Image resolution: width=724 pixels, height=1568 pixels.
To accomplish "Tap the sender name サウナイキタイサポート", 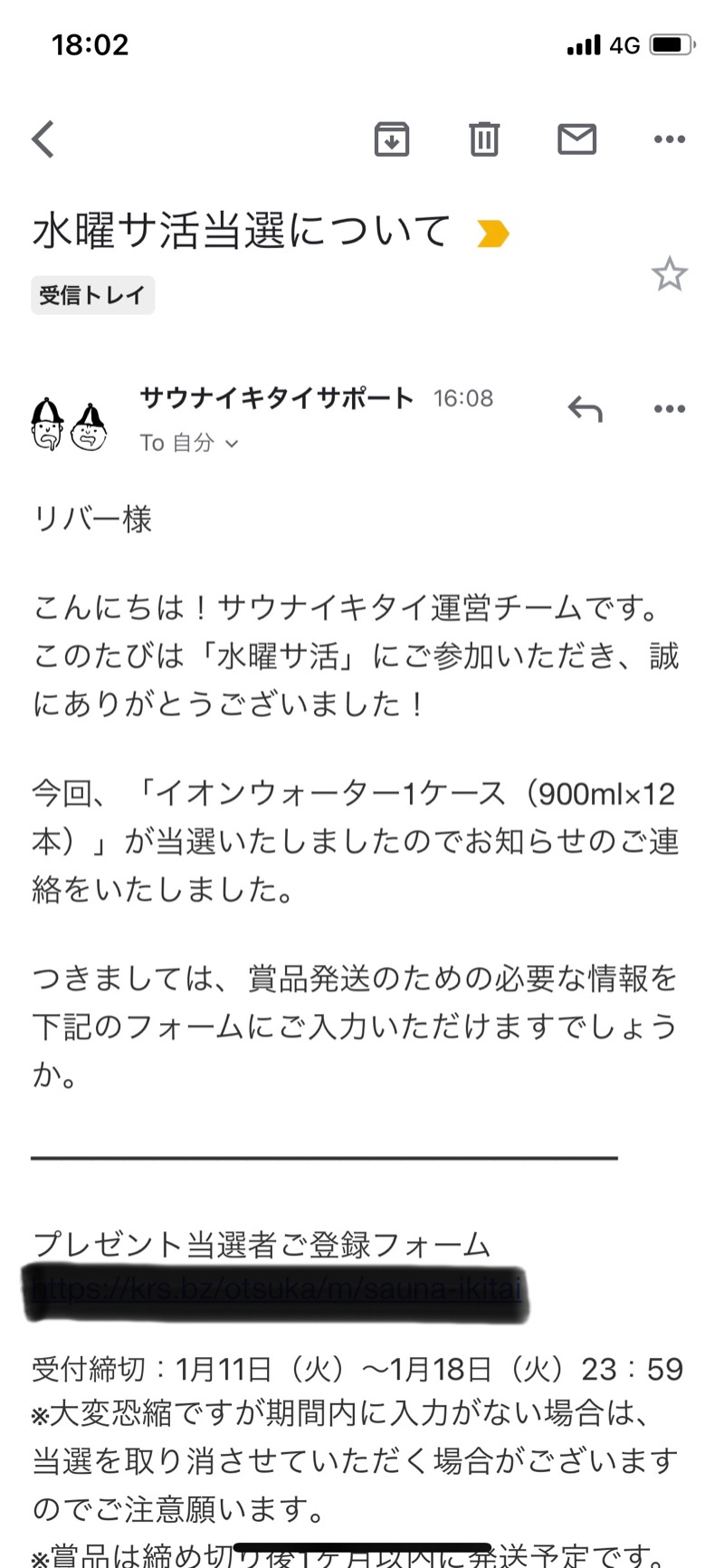I will click(x=274, y=397).
